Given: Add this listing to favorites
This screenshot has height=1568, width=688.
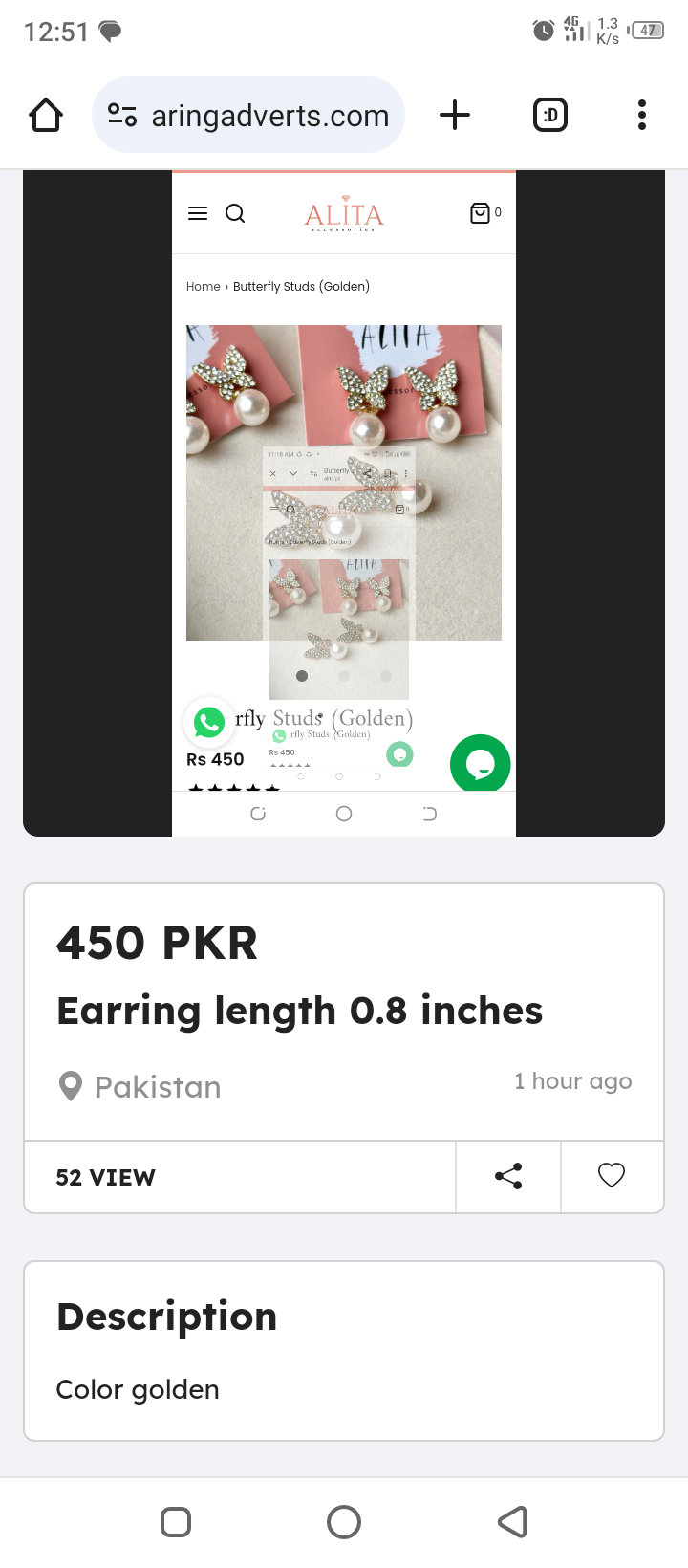Looking at the screenshot, I should (612, 1176).
